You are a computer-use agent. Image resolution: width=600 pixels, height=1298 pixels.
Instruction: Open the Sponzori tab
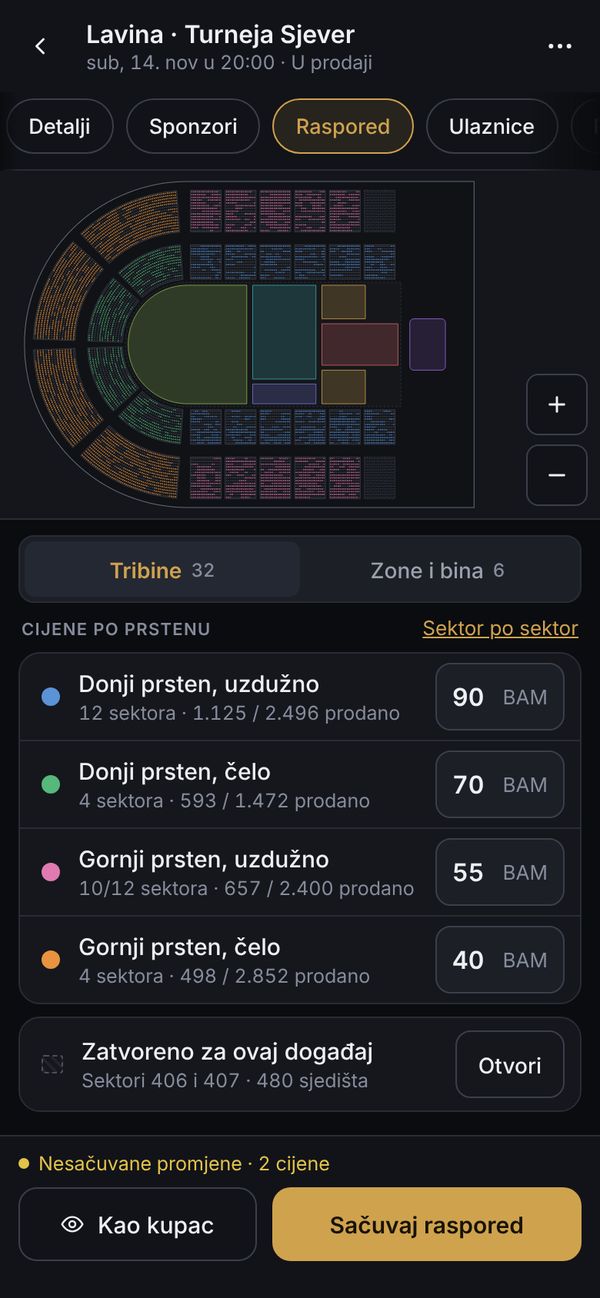click(193, 126)
